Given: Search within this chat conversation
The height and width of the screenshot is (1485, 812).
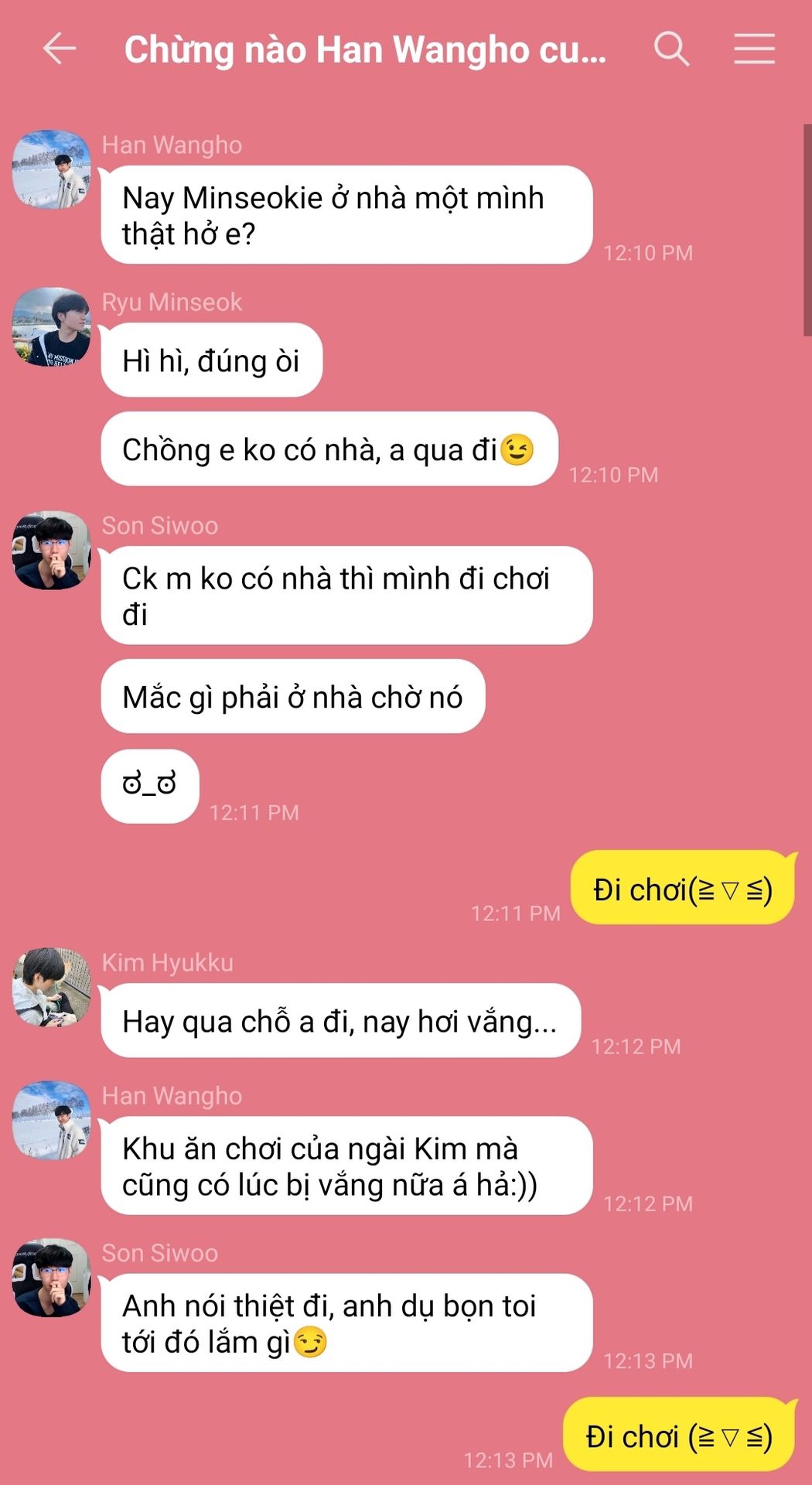Looking at the screenshot, I should click(671, 49).
